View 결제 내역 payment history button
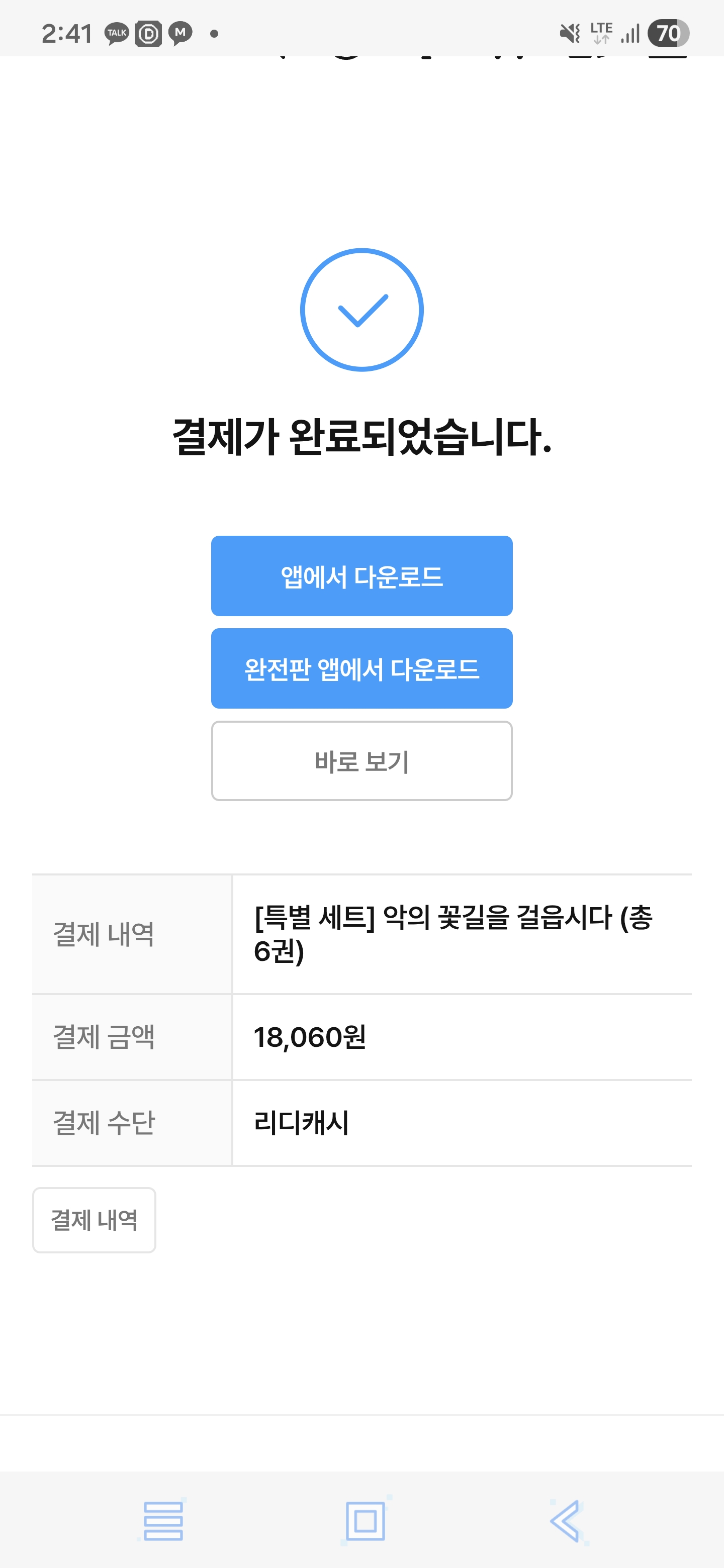 [95, 1220]
